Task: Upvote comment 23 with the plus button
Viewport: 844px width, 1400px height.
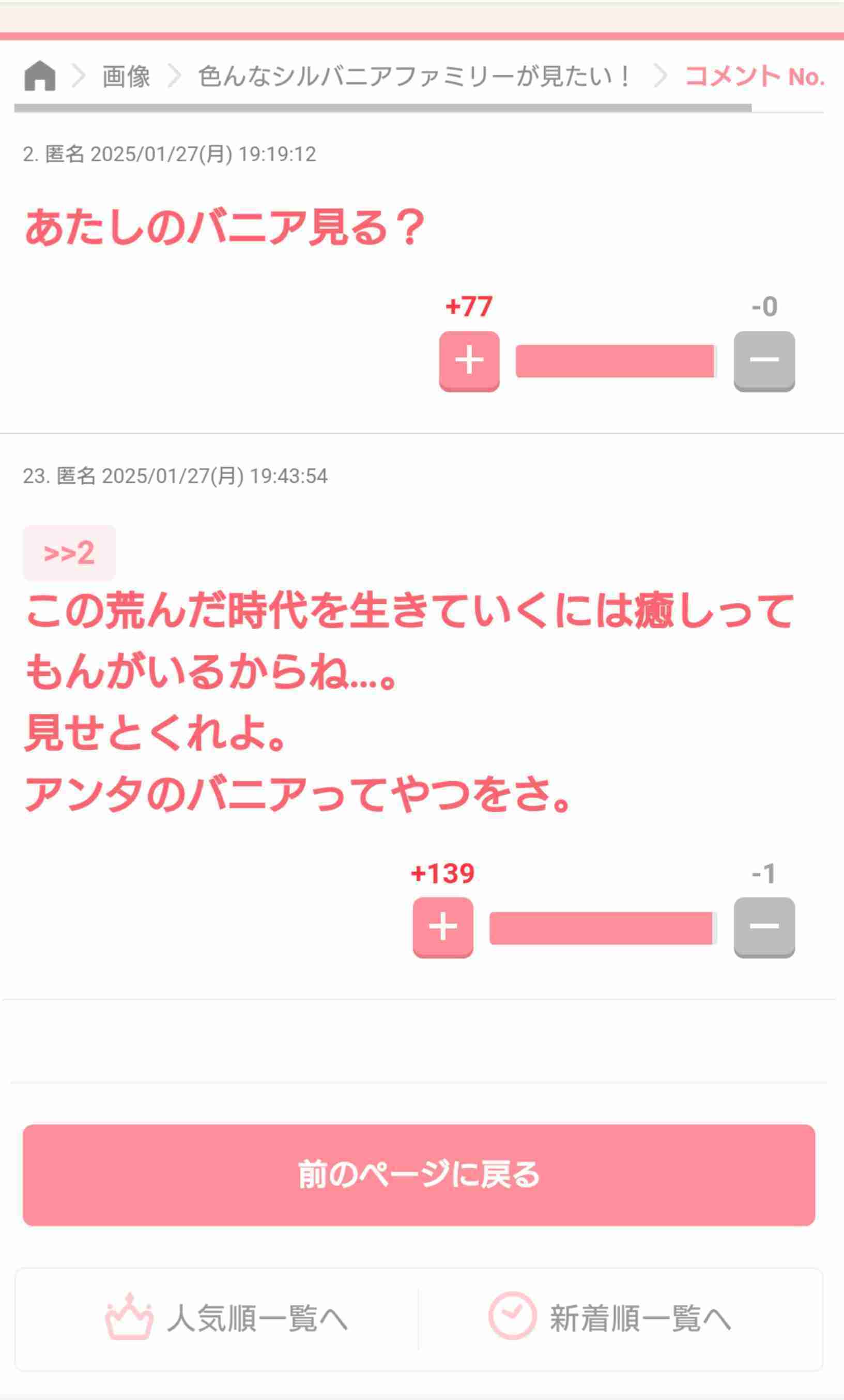Action: (443, 927)
